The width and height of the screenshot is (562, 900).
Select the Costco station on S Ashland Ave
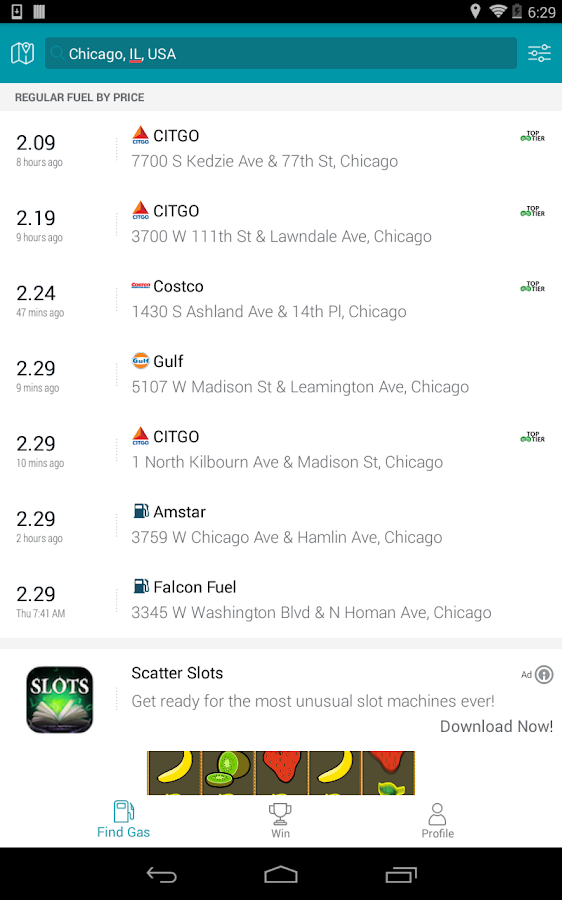click(281, 299)
